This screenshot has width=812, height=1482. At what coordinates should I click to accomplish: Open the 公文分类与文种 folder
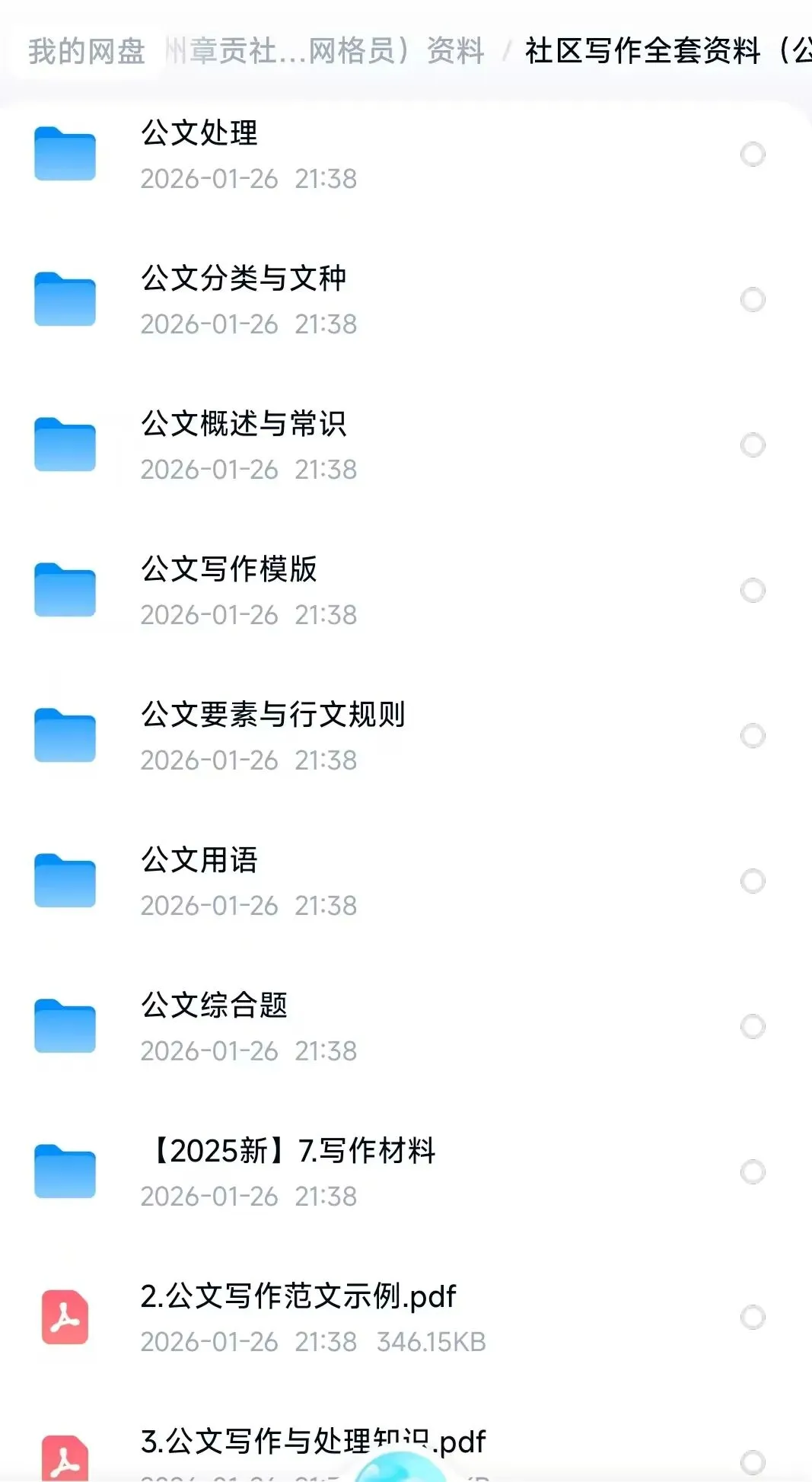pos(244,279)
